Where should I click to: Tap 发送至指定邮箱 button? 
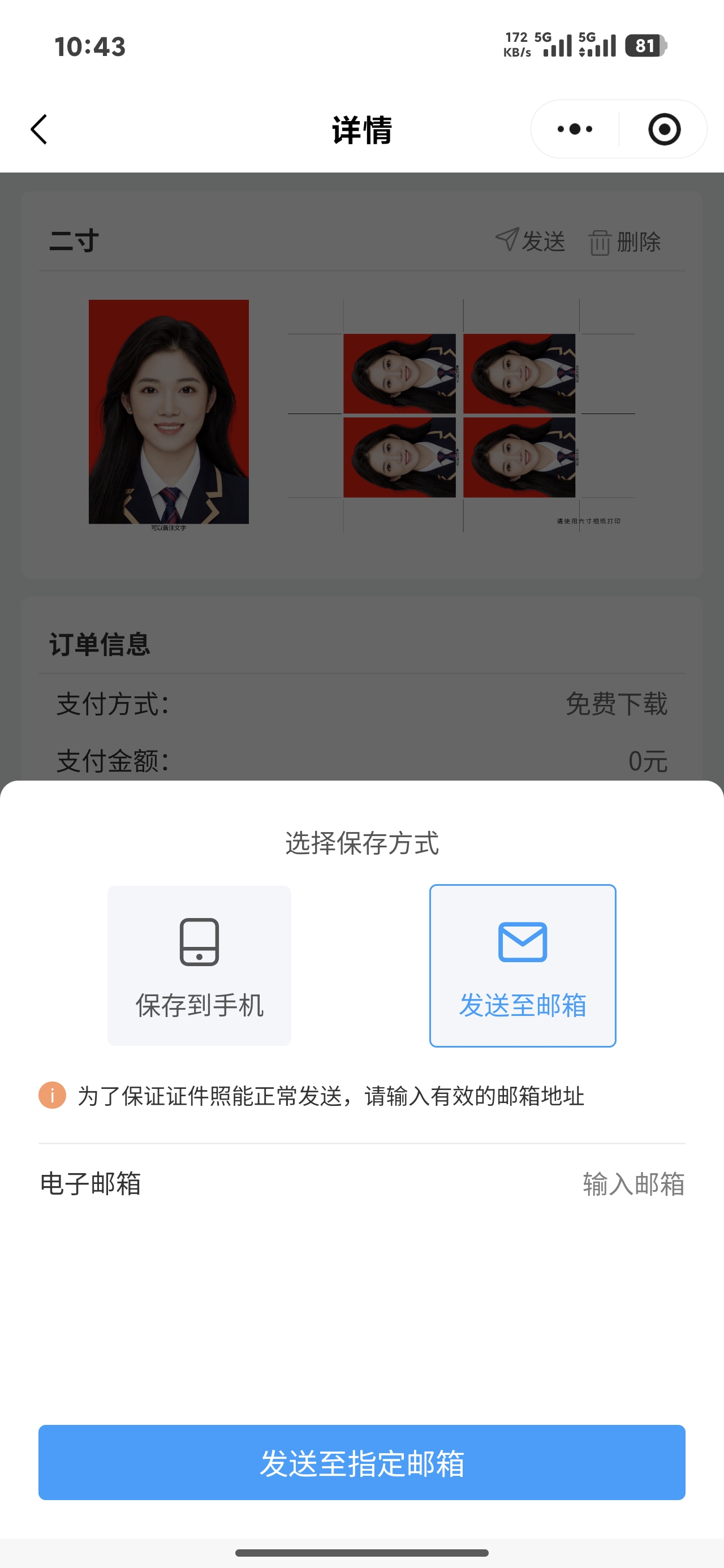[361, 1462]
